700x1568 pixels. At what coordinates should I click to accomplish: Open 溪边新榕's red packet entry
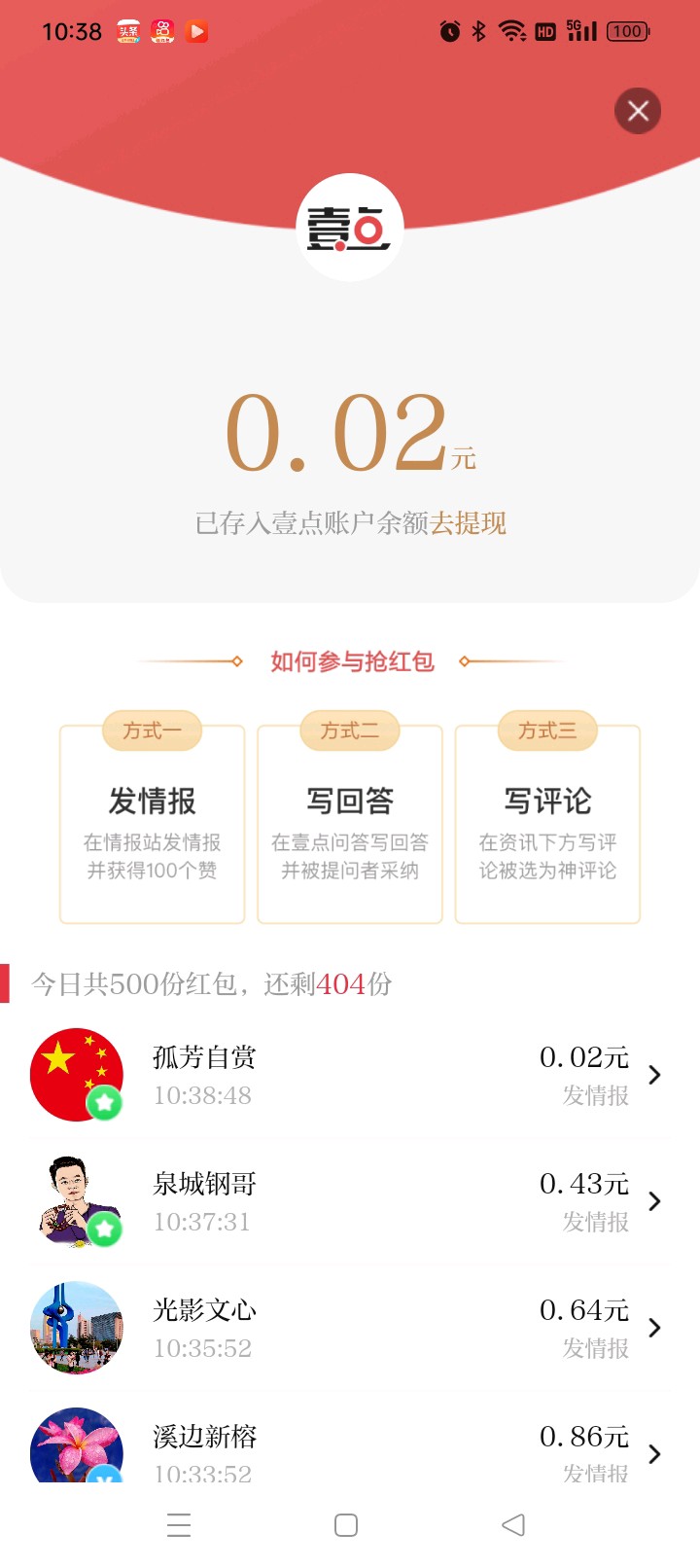click(350, 1449)
